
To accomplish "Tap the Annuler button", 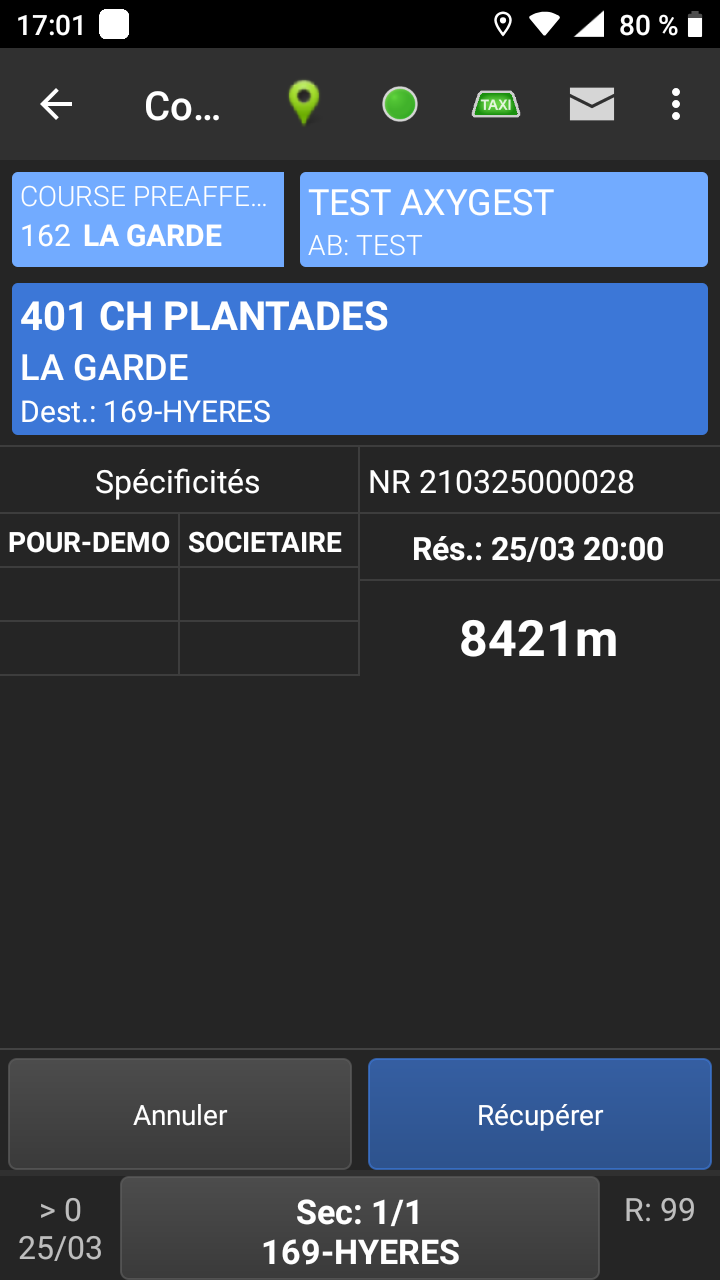I will (180, 1114).
